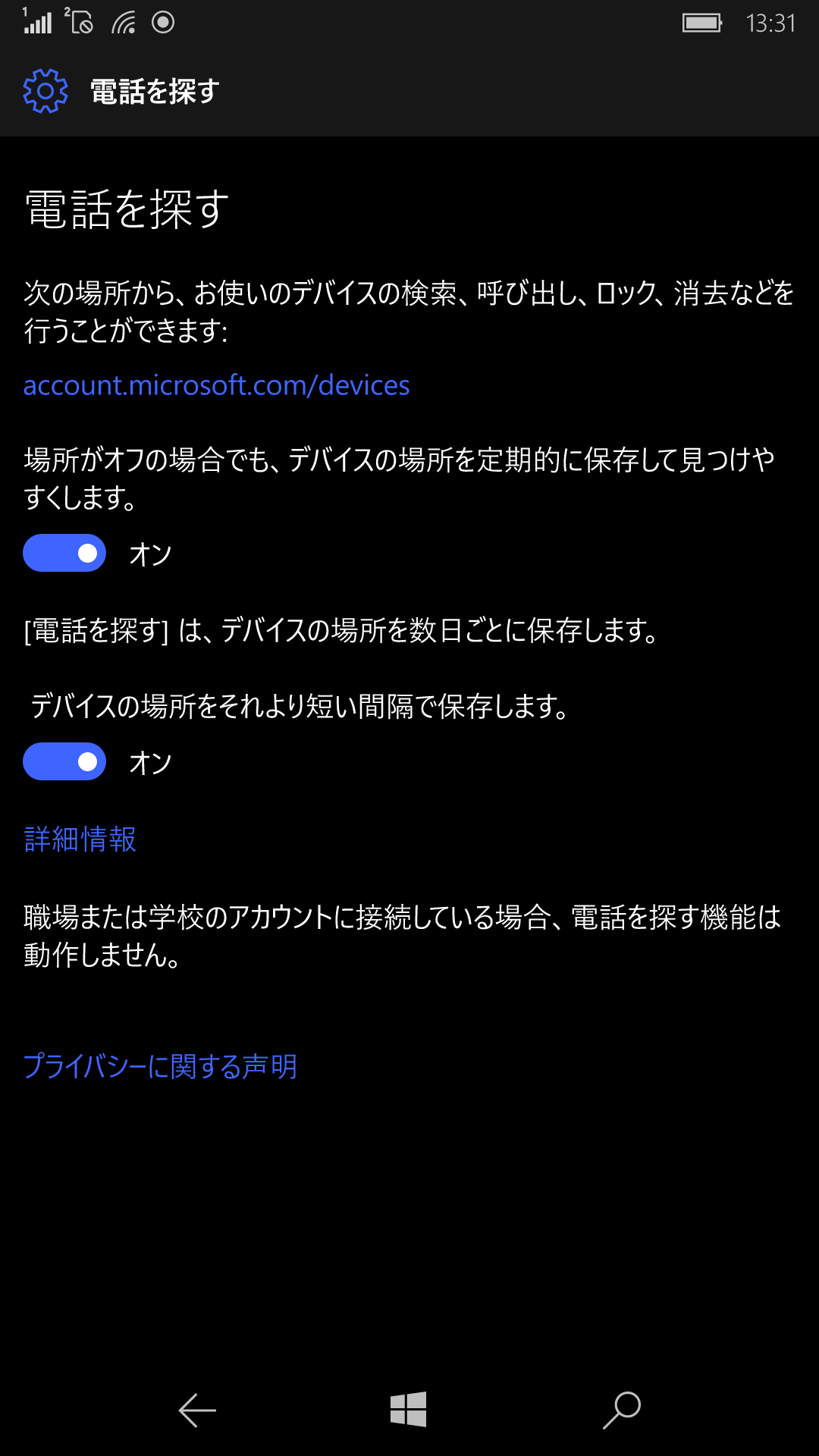
Task: Tap the Windows home button
Action: point(409,1410)
